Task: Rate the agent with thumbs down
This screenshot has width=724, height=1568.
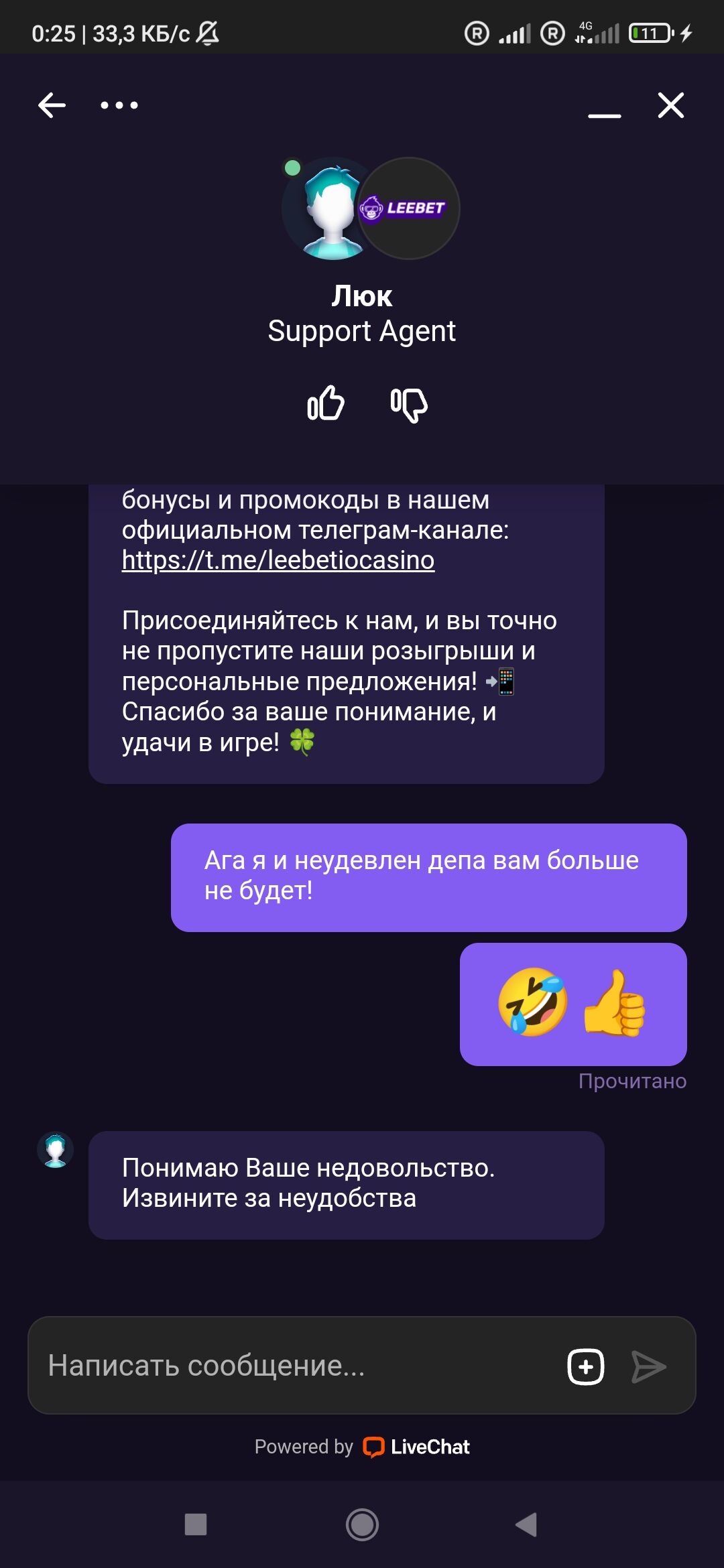Action: (x=409, y=405)
